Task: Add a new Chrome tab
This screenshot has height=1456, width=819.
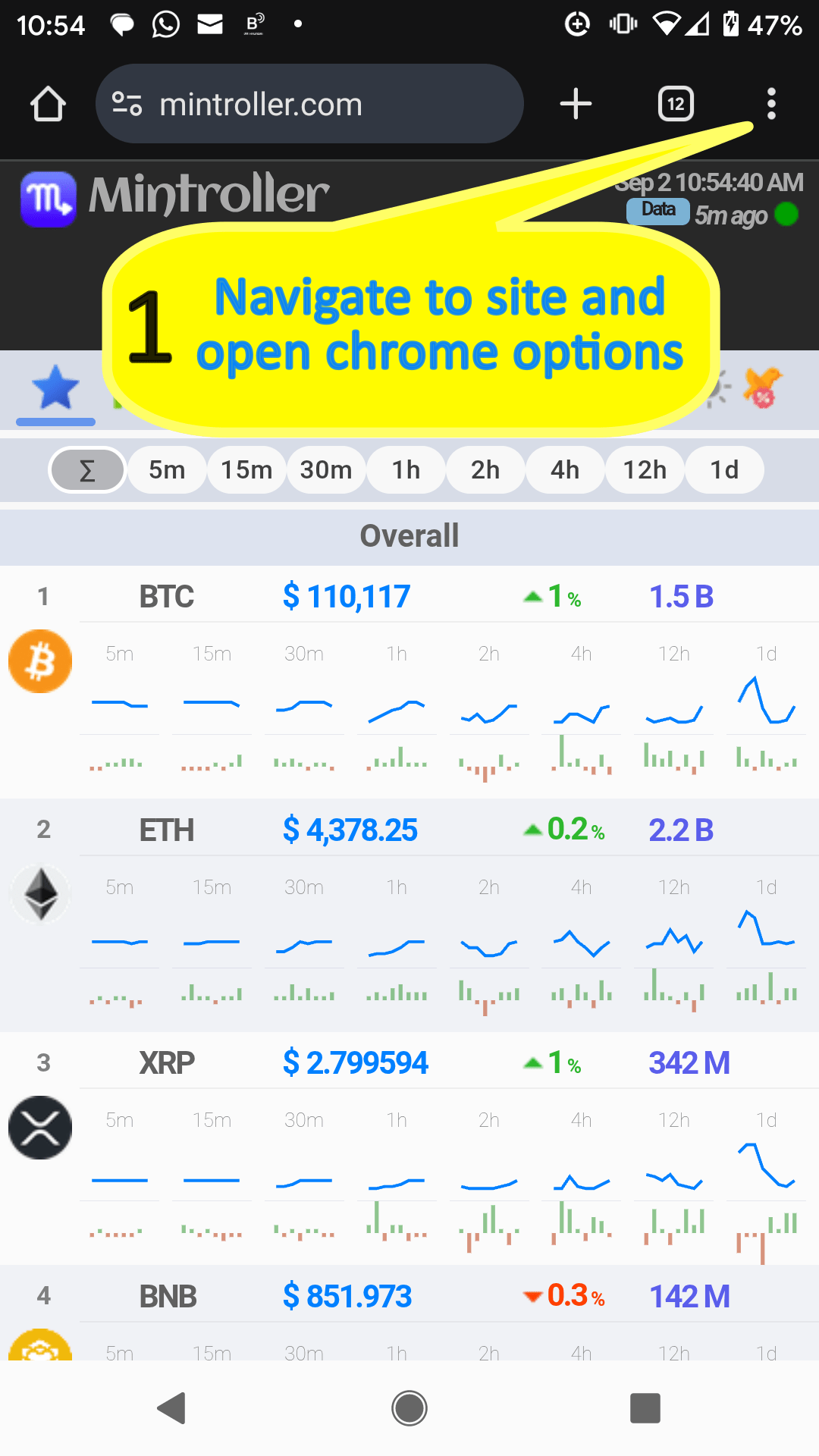Action: click(576, 104)
